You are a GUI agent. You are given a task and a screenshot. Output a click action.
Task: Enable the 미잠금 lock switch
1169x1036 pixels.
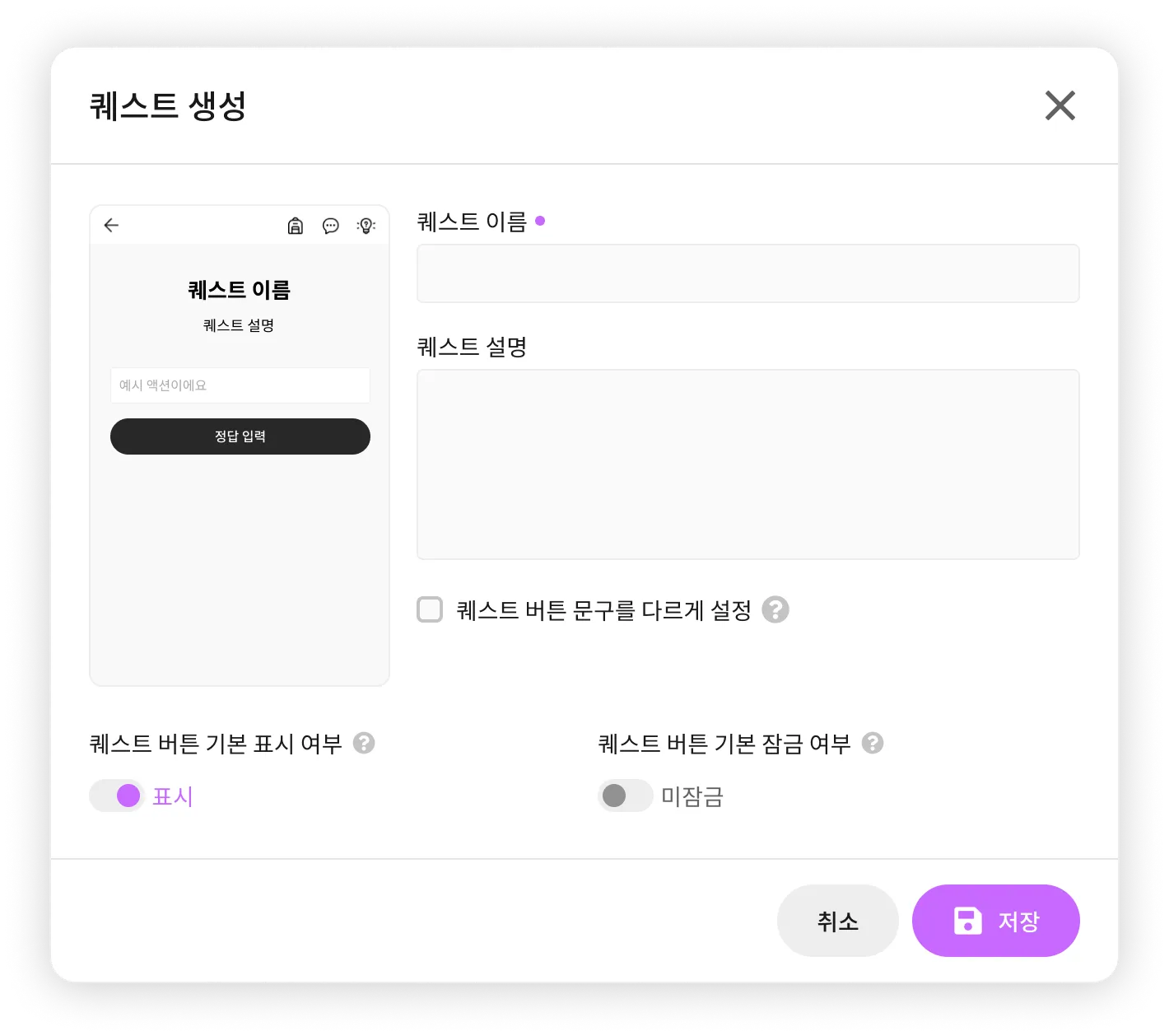pyautogui.click(x=625, y=796)
